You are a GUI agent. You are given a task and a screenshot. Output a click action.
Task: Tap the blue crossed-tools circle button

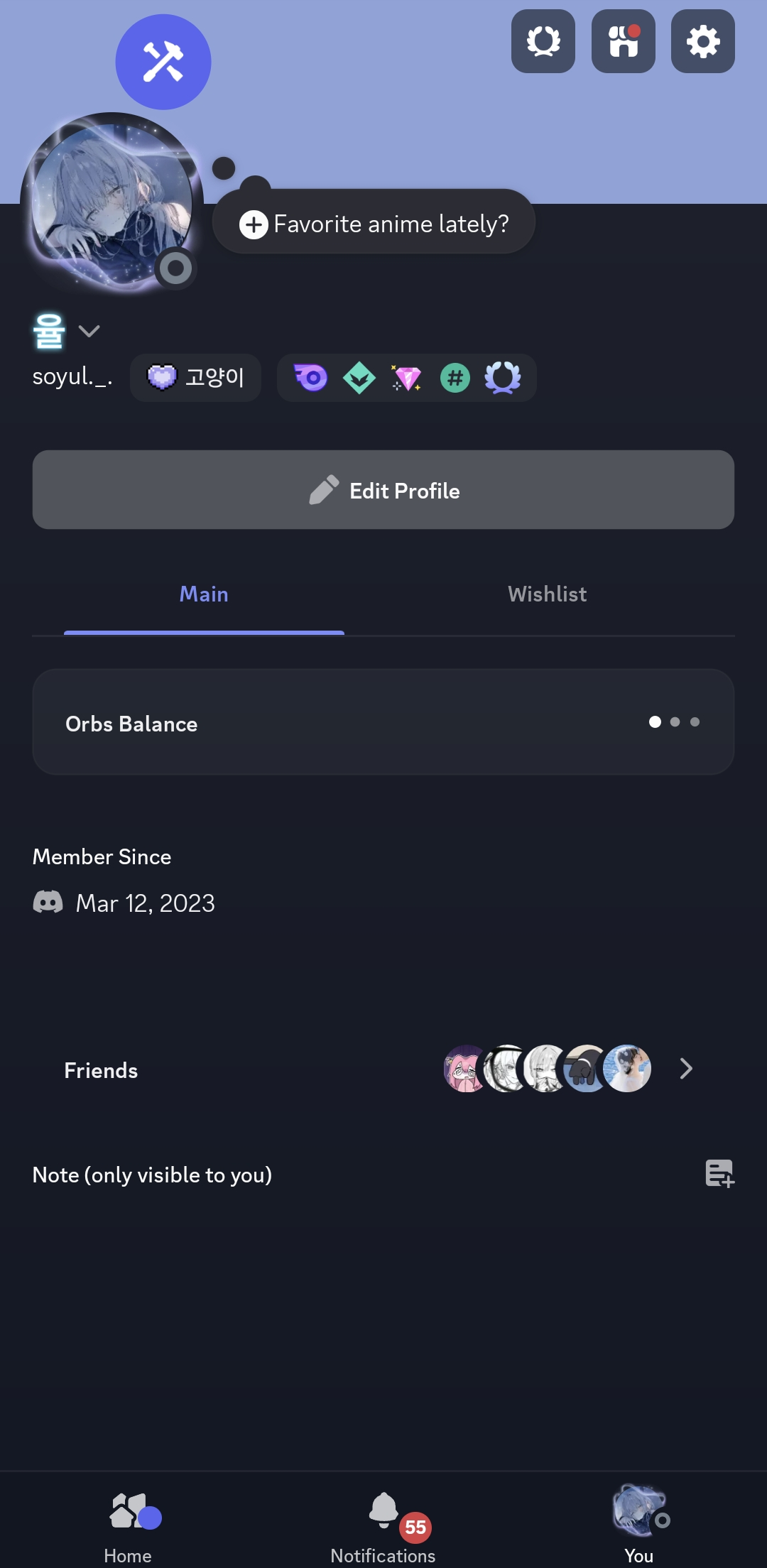[x=163, y=62]
